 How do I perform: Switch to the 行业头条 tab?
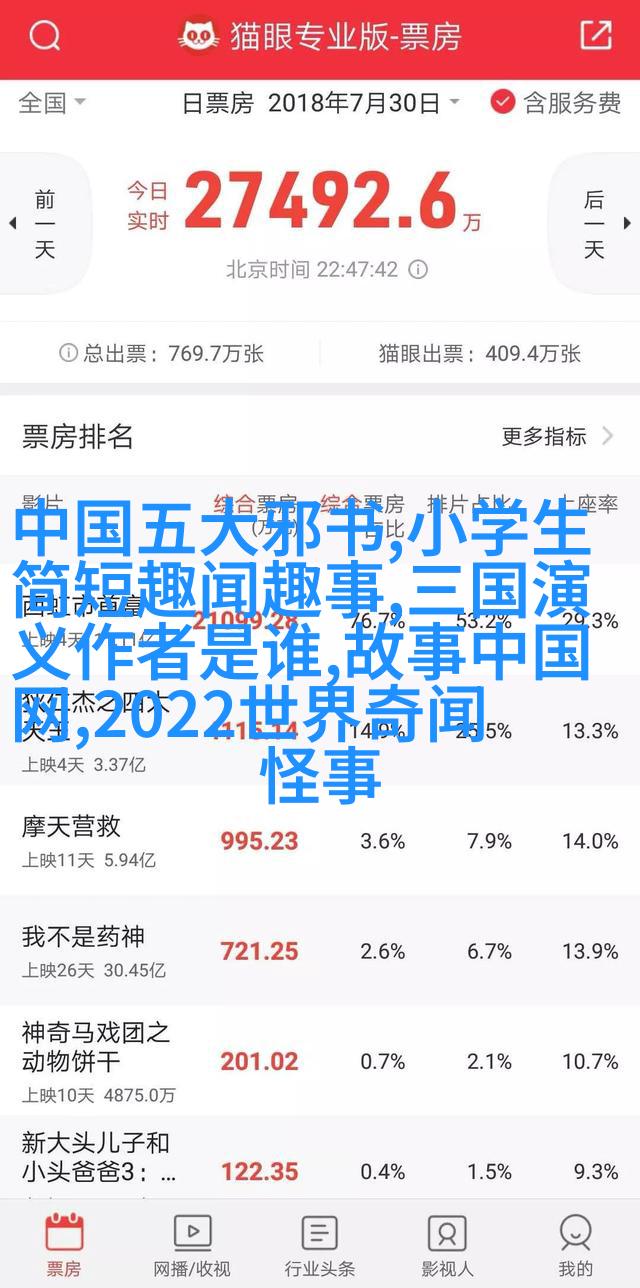(x=320, y=1243)
